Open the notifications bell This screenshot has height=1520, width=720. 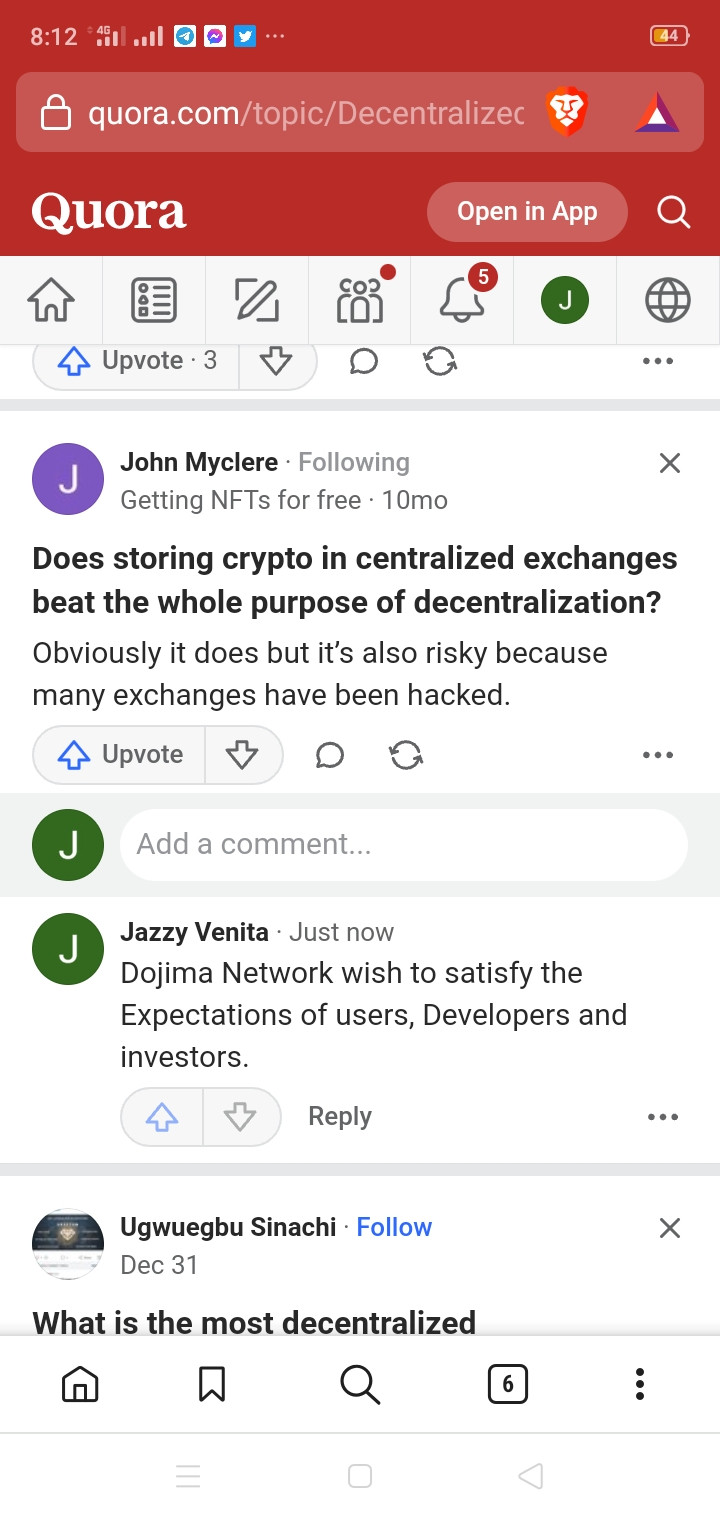point(462,300)
